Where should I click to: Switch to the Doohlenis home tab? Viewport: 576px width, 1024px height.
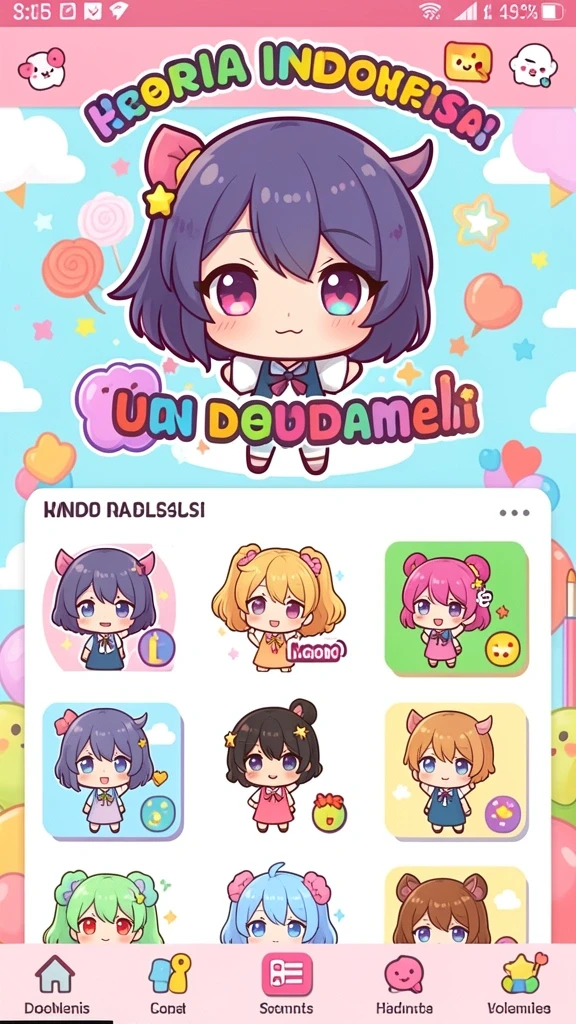pyautogui.click(x=56, y=985)
